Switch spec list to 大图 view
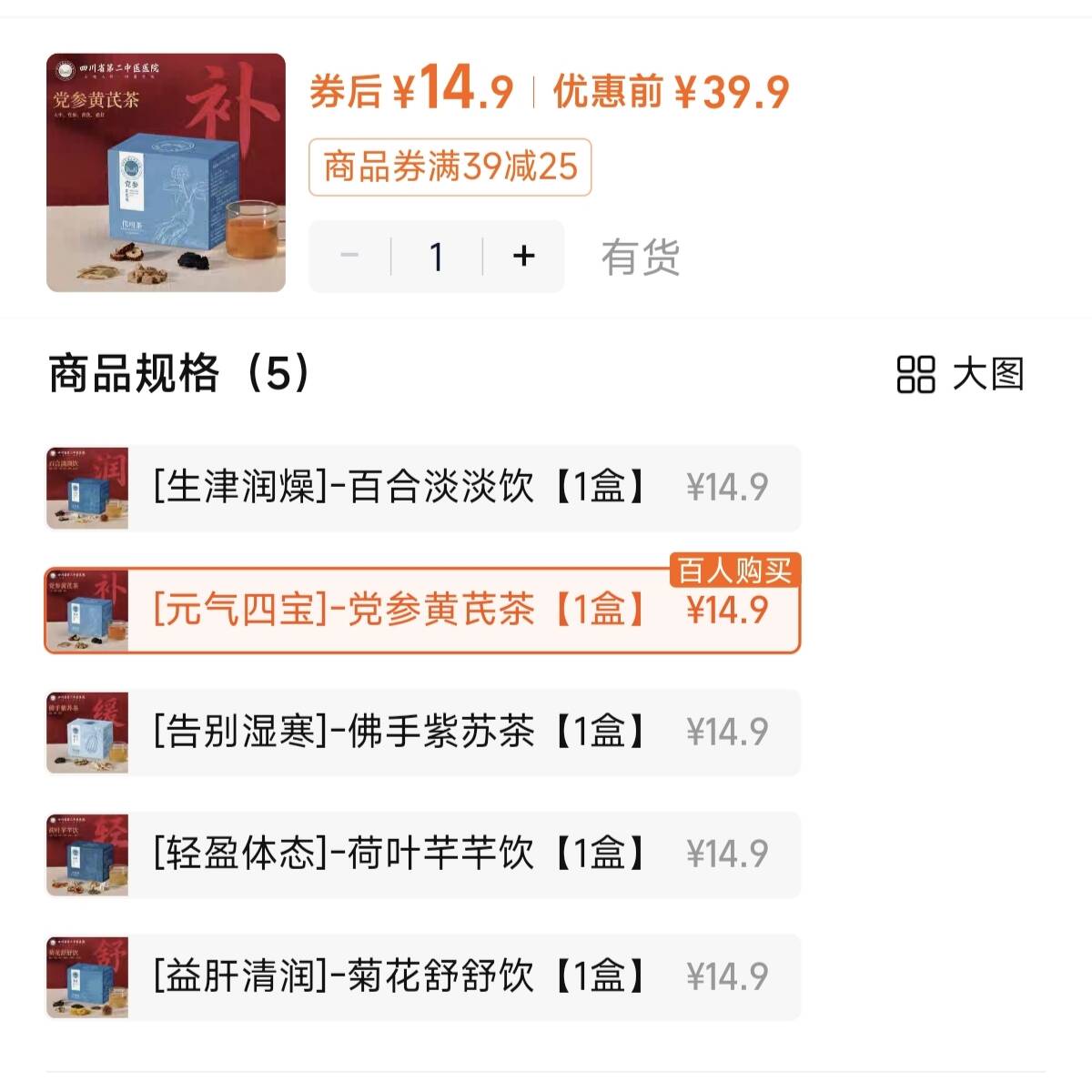The image size is (1092, 1092). click(x=960, y=374)
